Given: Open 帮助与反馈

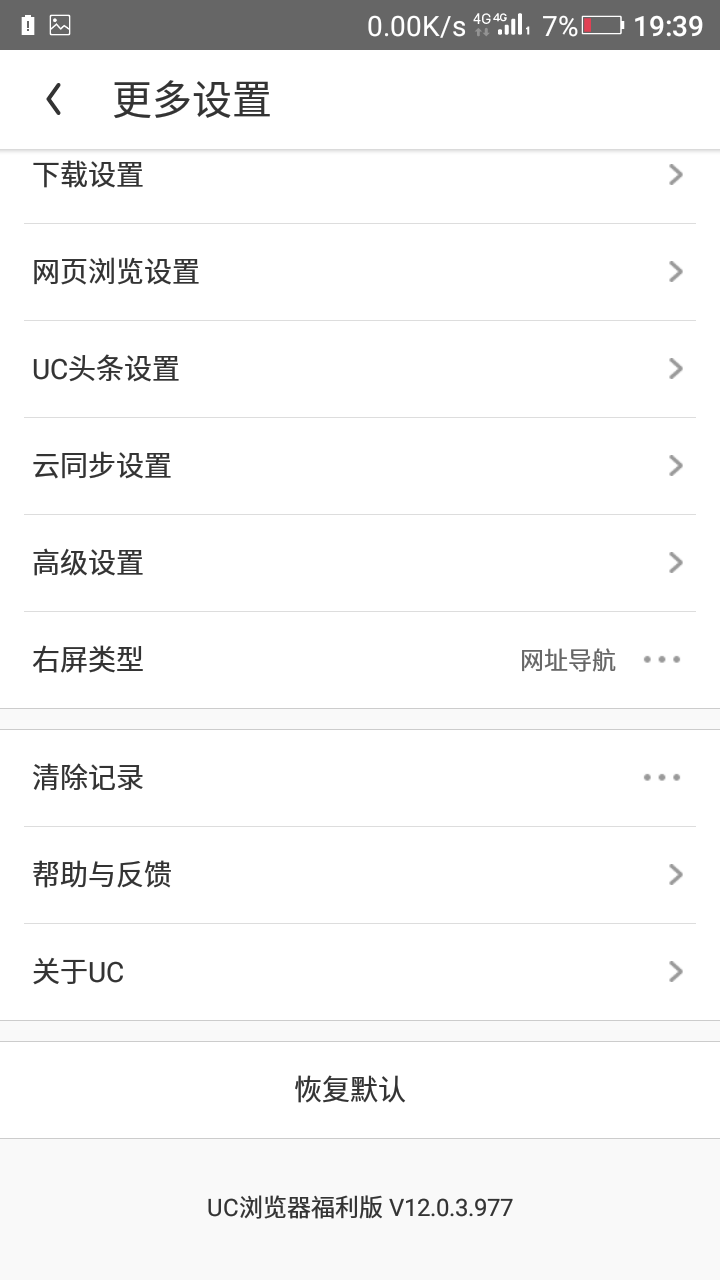Looking at the screenshot, I should pos(360,875).
